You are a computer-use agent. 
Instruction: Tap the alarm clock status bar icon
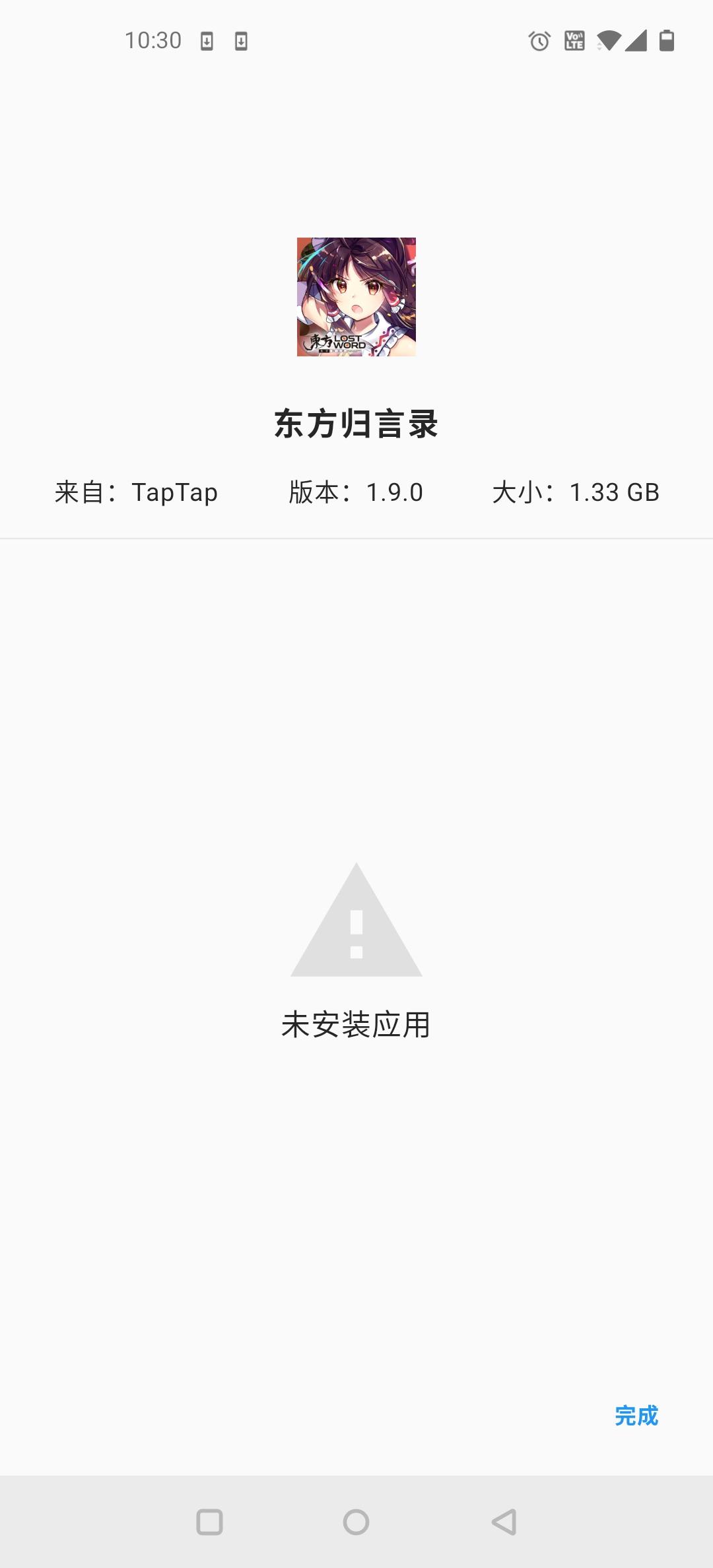[x=538, y=41]
